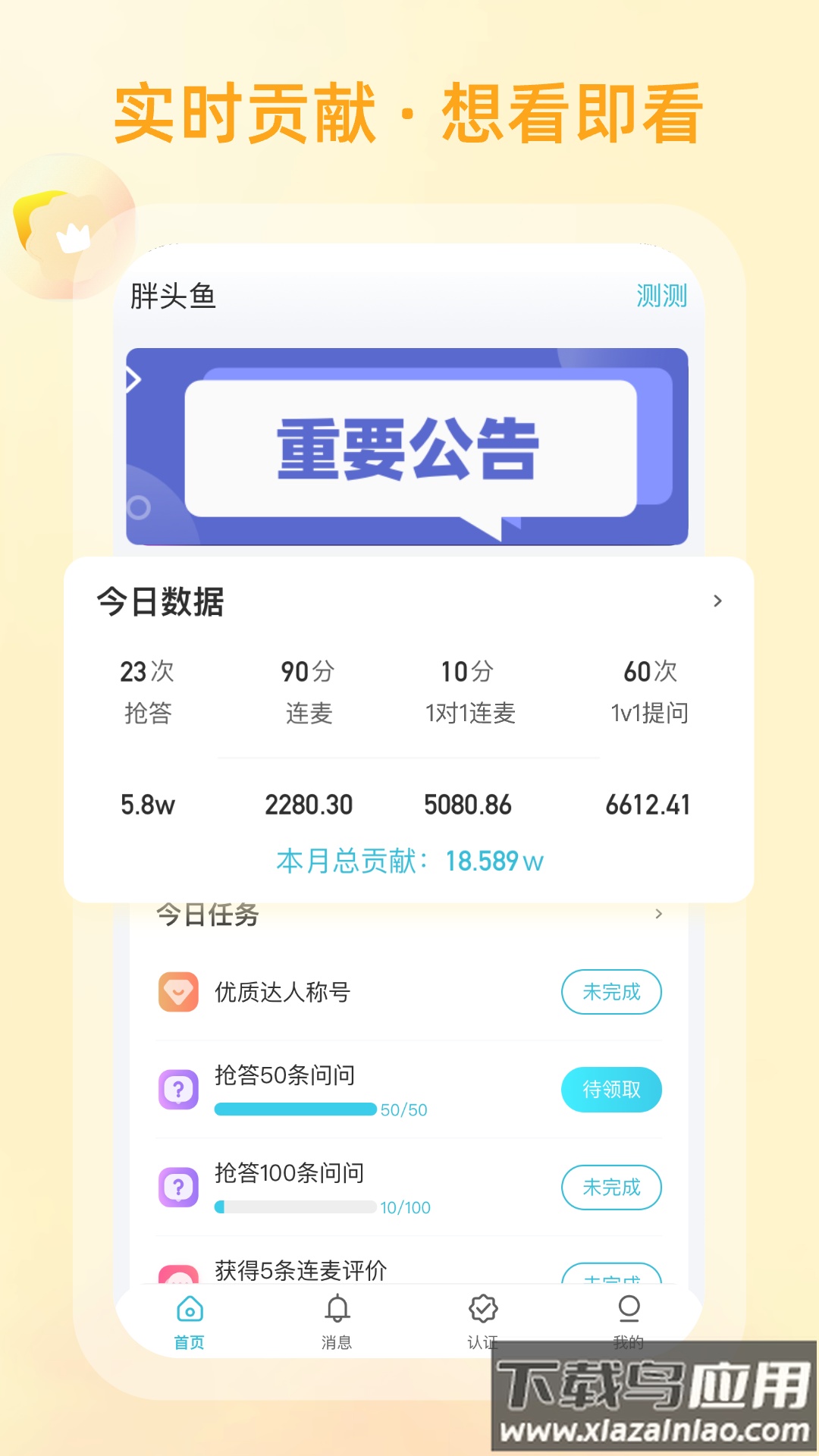Open the 测测 link

661,296
